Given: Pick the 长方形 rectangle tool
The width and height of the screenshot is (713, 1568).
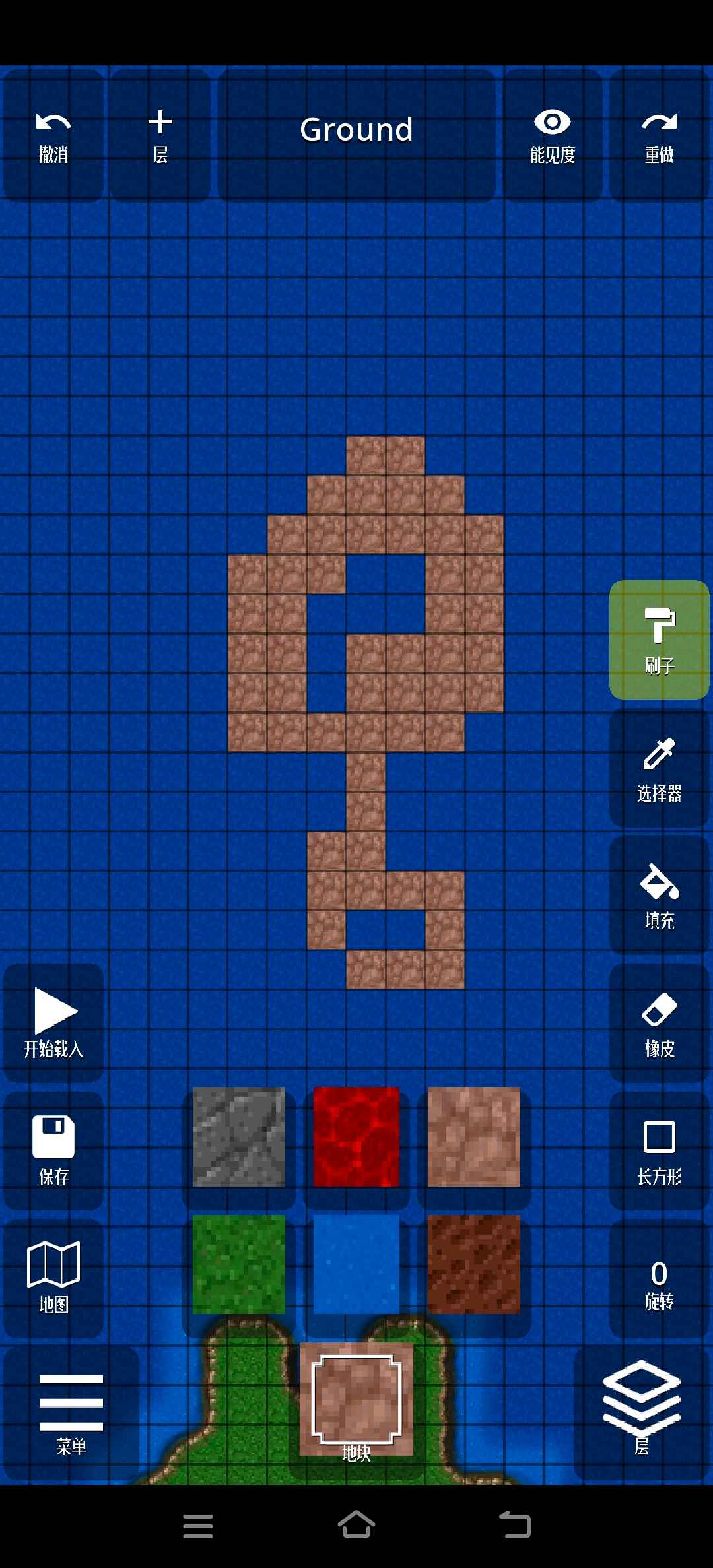Looking at the screenshot, I should [x=660, y=1150].
